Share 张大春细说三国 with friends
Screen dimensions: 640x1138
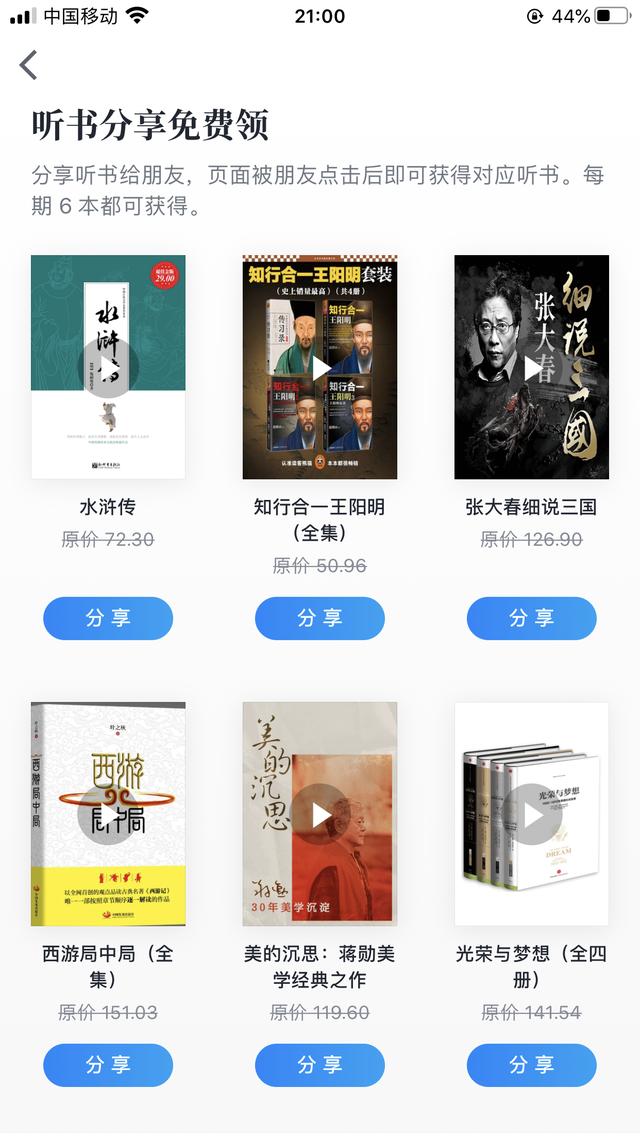click(x=532, y=618)
